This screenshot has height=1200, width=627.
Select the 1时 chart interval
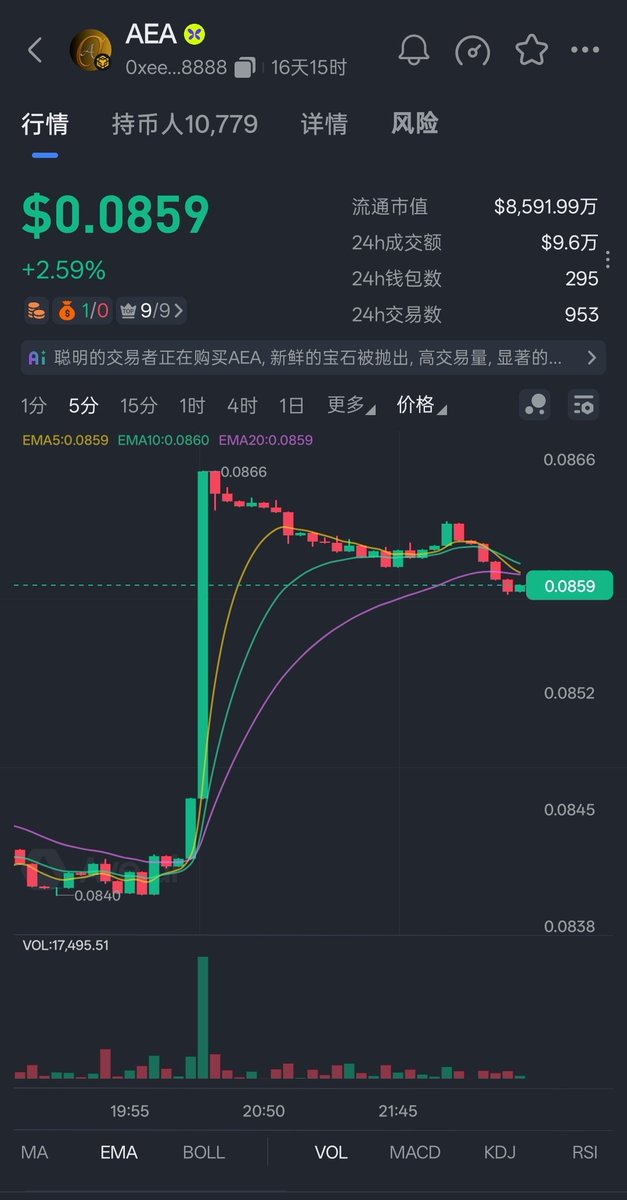[192, 405]
